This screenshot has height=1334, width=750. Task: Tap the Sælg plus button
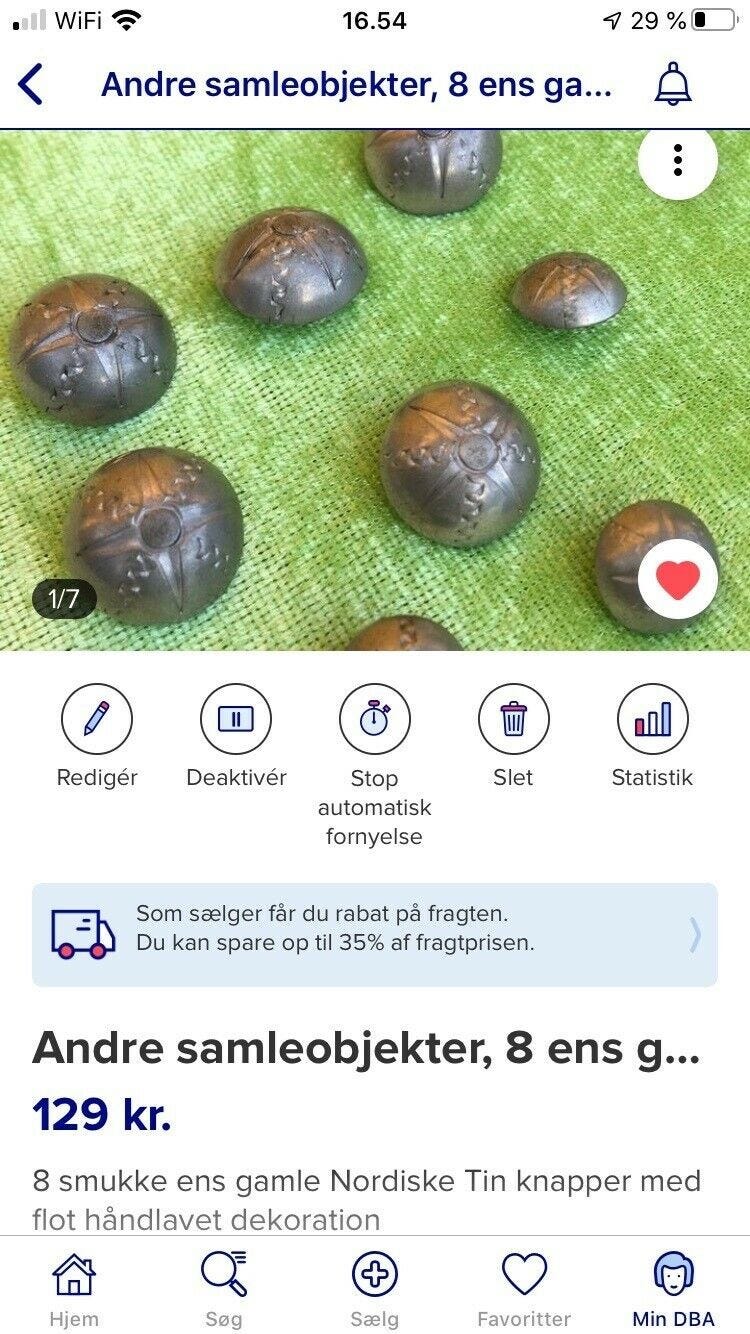375,1275
